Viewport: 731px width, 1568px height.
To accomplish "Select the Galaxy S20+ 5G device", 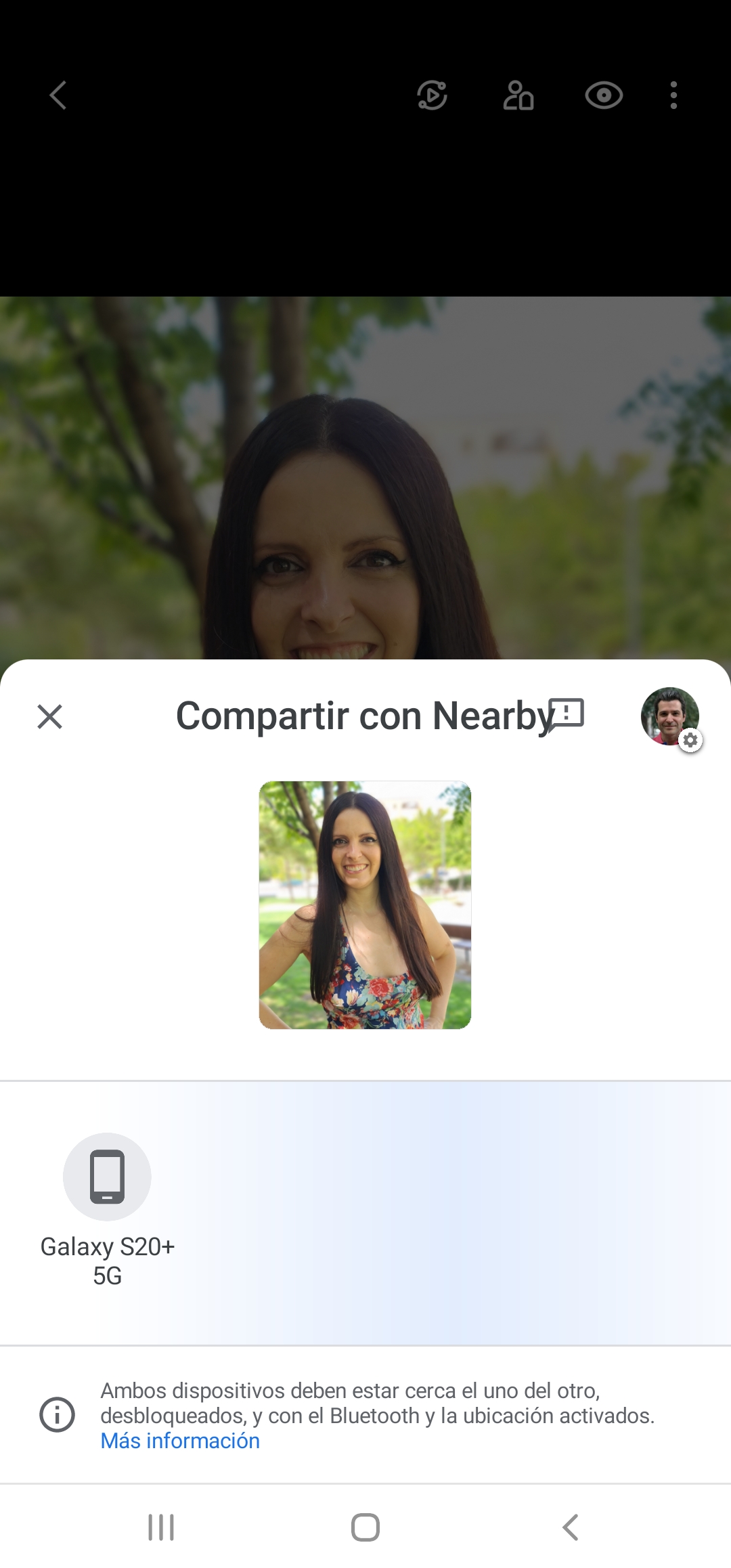I will pyautogui.click(x=107, y=1210).
